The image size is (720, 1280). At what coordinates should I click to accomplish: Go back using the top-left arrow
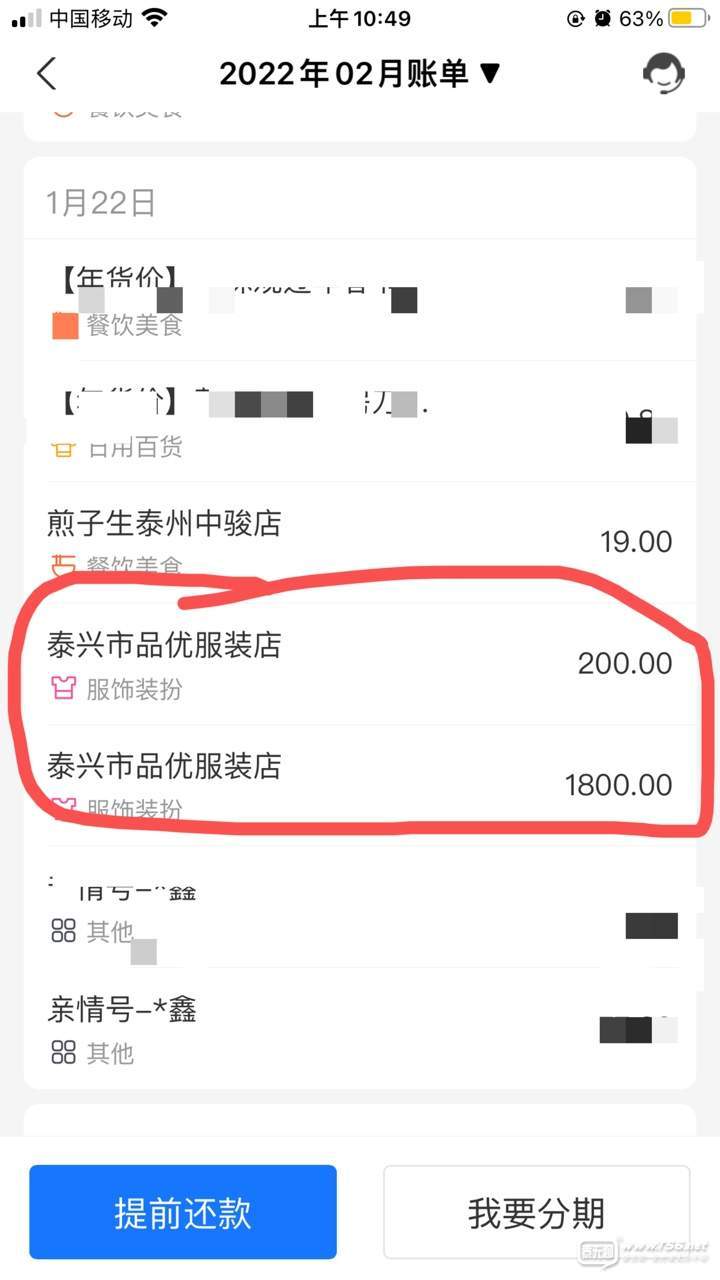point(46,74)
